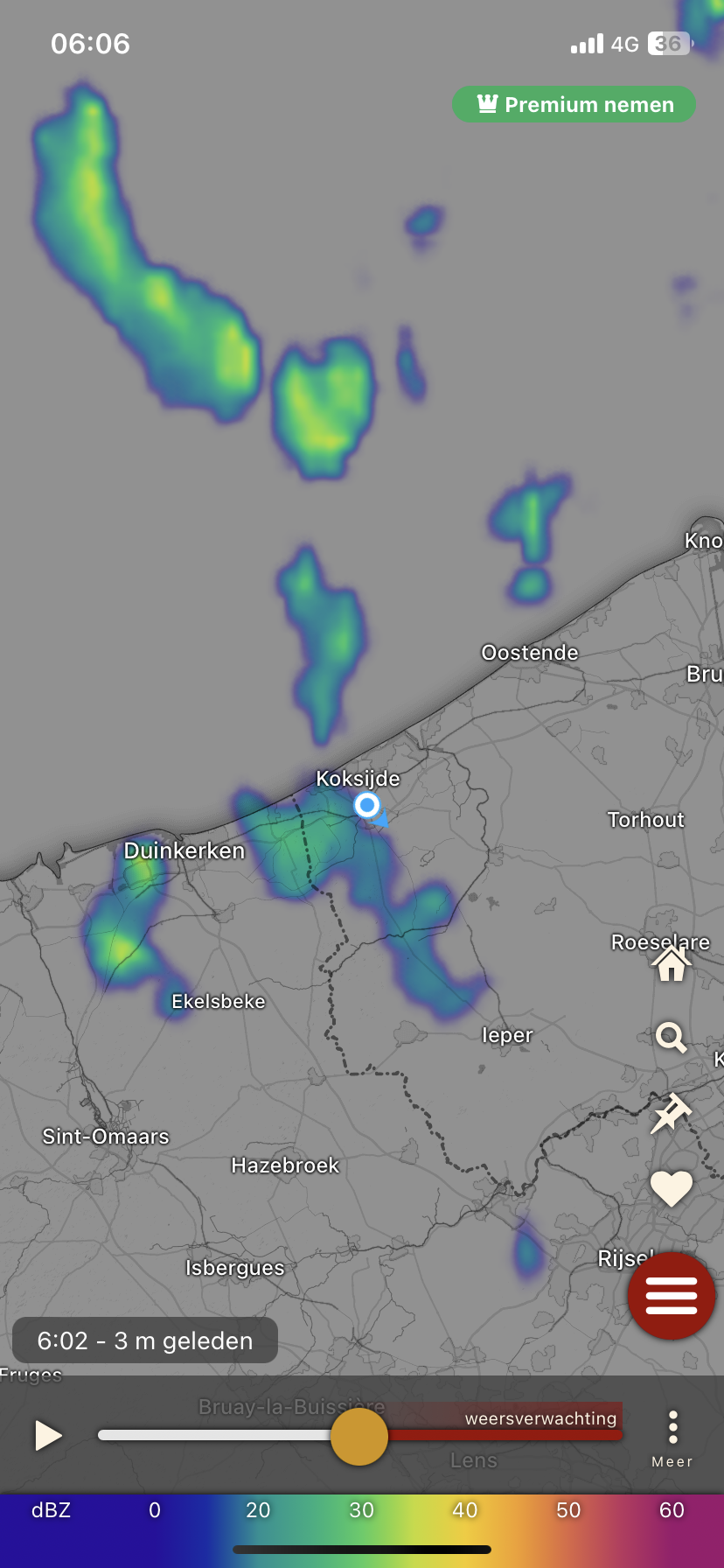Open the magnifier search icon
724x1568 pixels.
pyautogui.click(x=672, y=1038)
